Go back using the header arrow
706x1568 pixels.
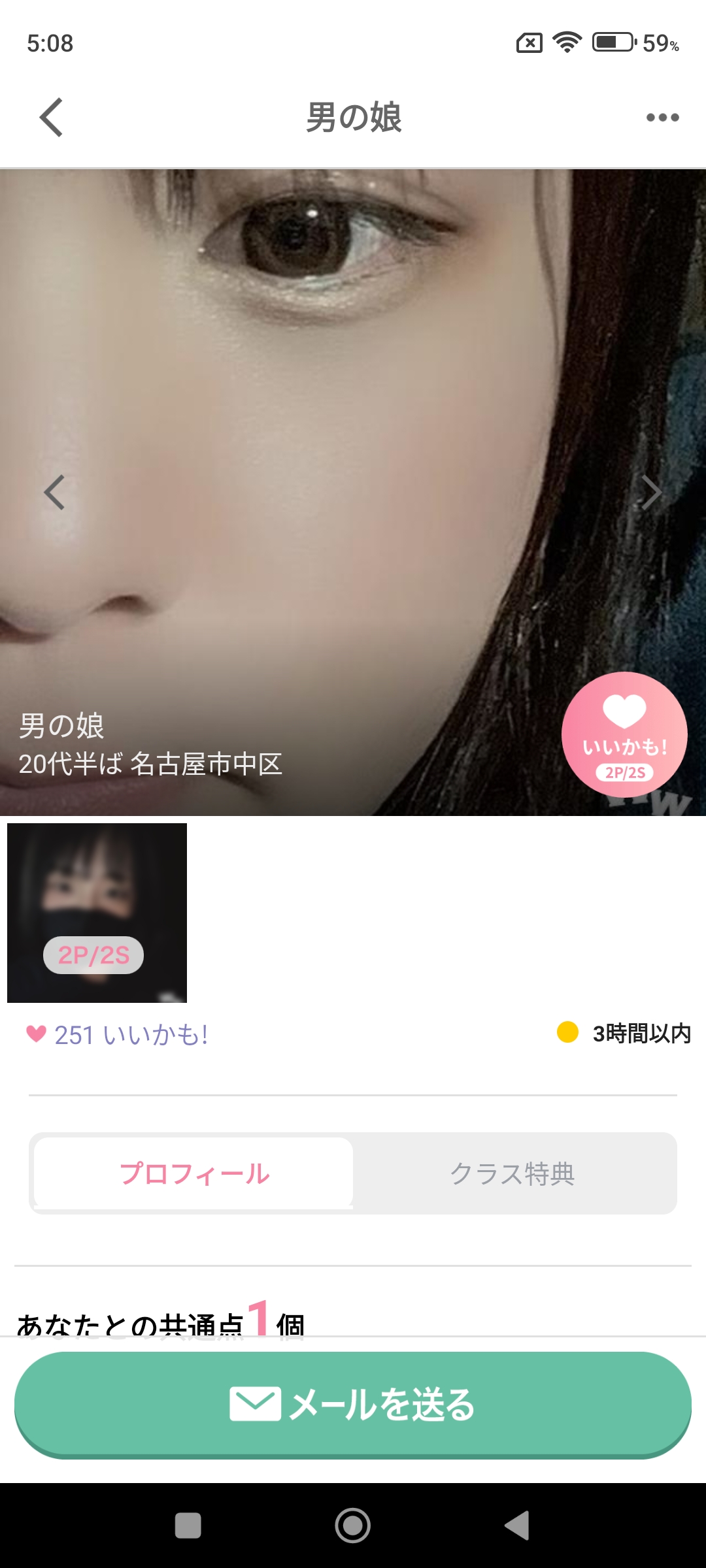(x=52, y=118)
